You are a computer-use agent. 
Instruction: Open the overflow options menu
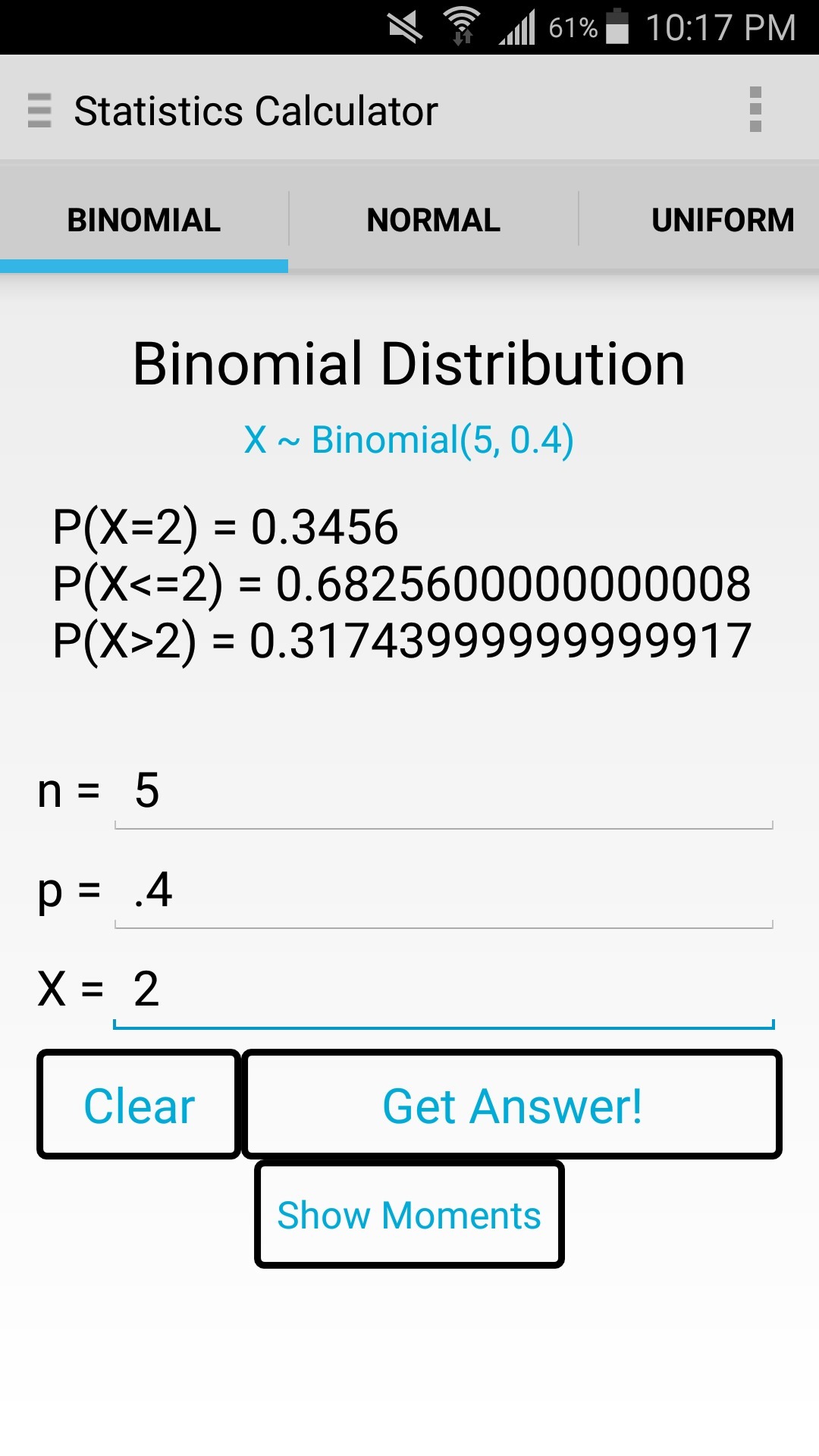tap(755, 110)
